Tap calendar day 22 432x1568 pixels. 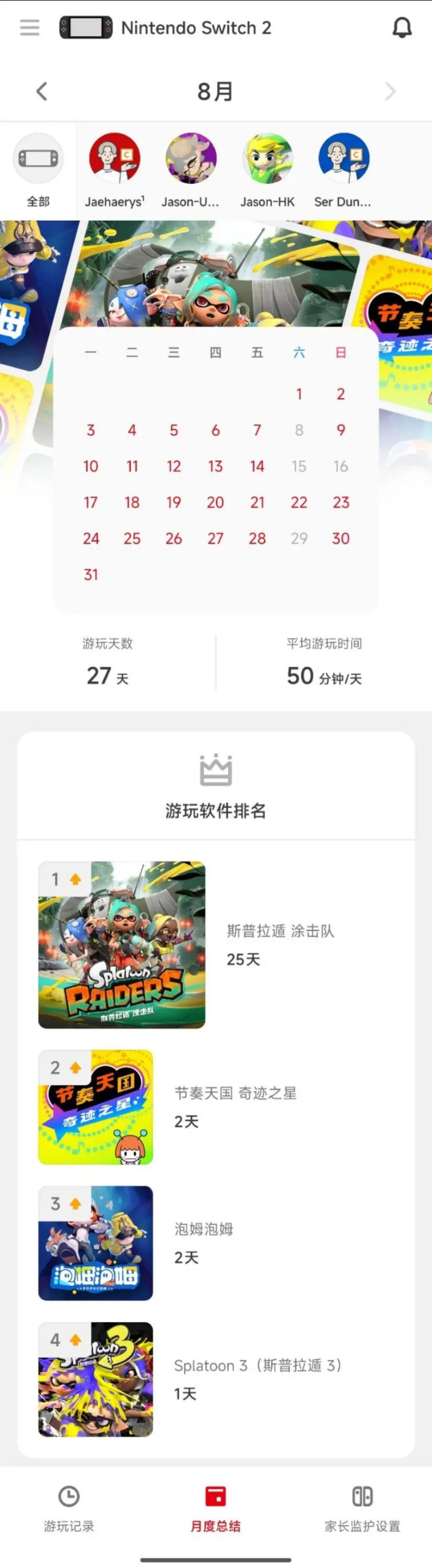[x=299, y=502]
